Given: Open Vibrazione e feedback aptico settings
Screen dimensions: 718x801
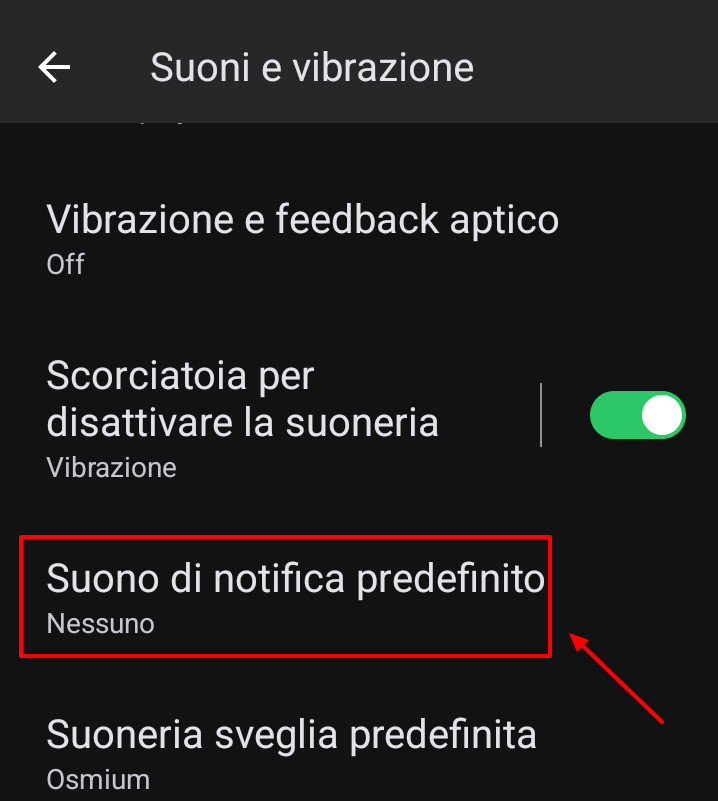Looking at the screenshot, I should tap(302, 238).
